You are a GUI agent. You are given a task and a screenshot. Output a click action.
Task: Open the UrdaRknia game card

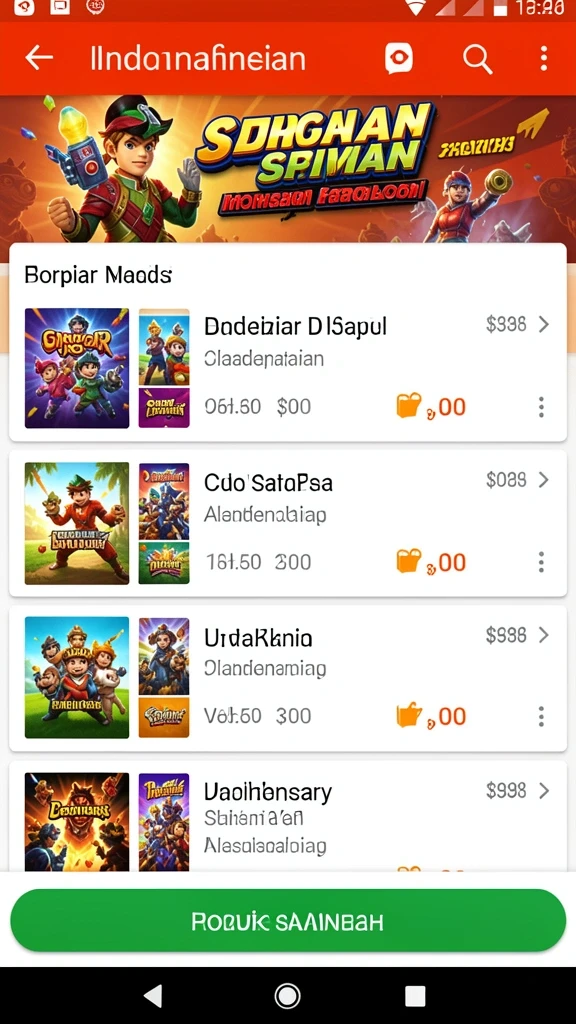288,678
